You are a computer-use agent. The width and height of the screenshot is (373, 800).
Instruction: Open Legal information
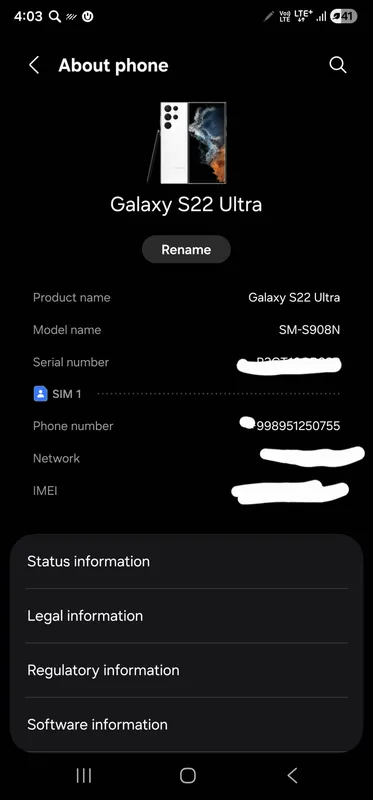click(186, 616)
